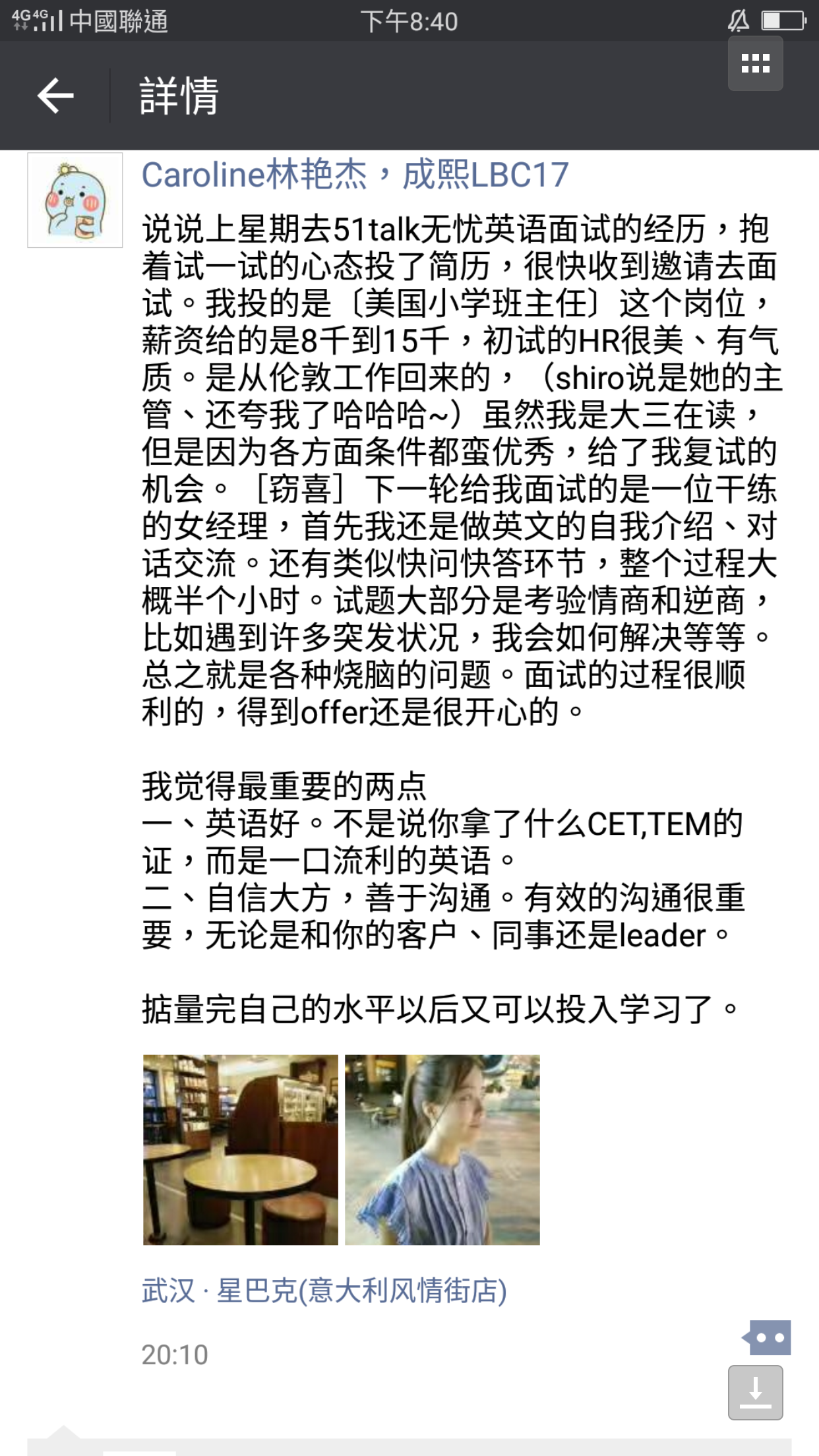Image resolution: width=819 pixels, height=1456 pixels.
Task: Open the grid menu in the top corner
Action: [755, 63]
